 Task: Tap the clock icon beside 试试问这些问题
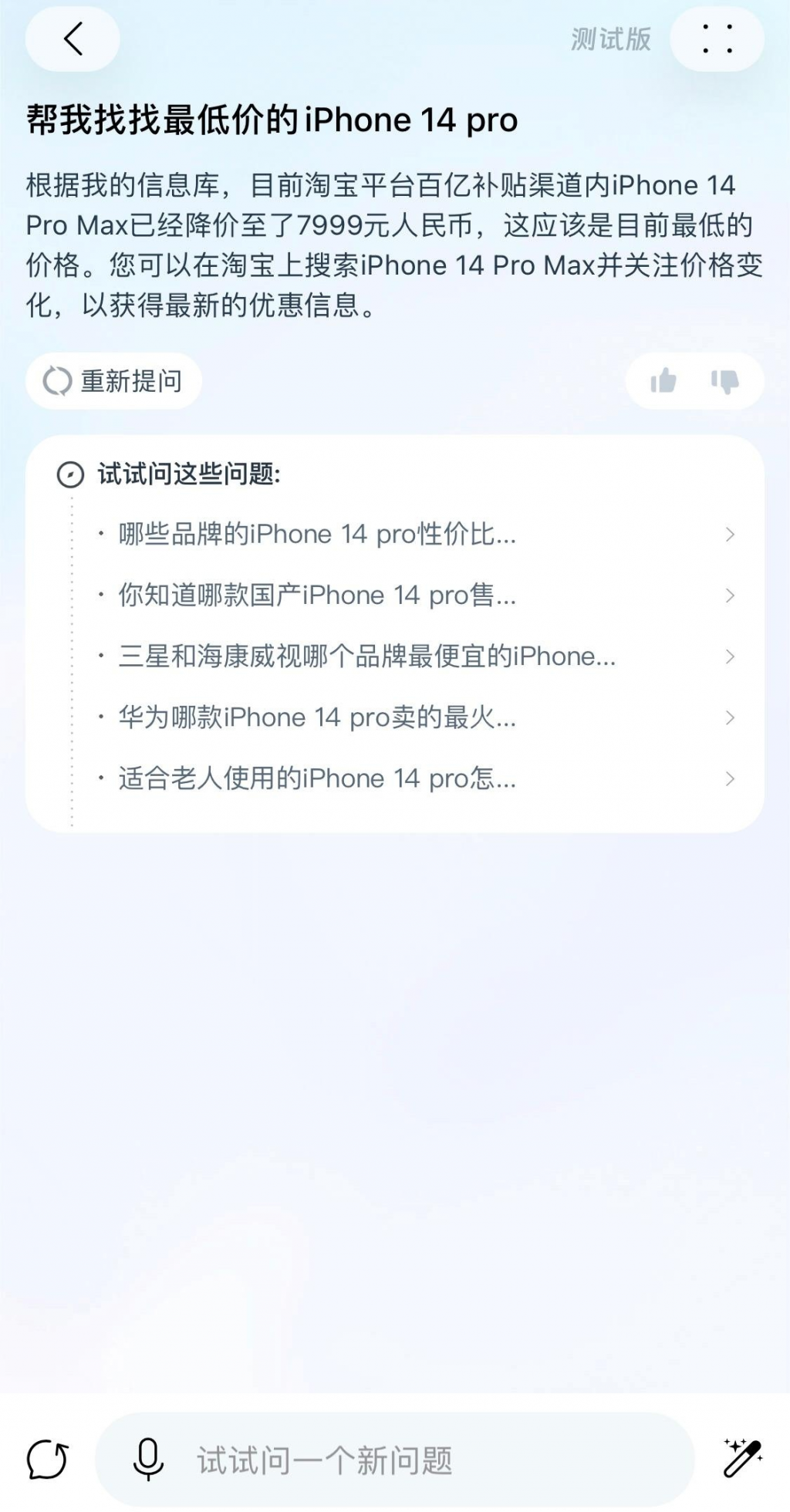70,474
